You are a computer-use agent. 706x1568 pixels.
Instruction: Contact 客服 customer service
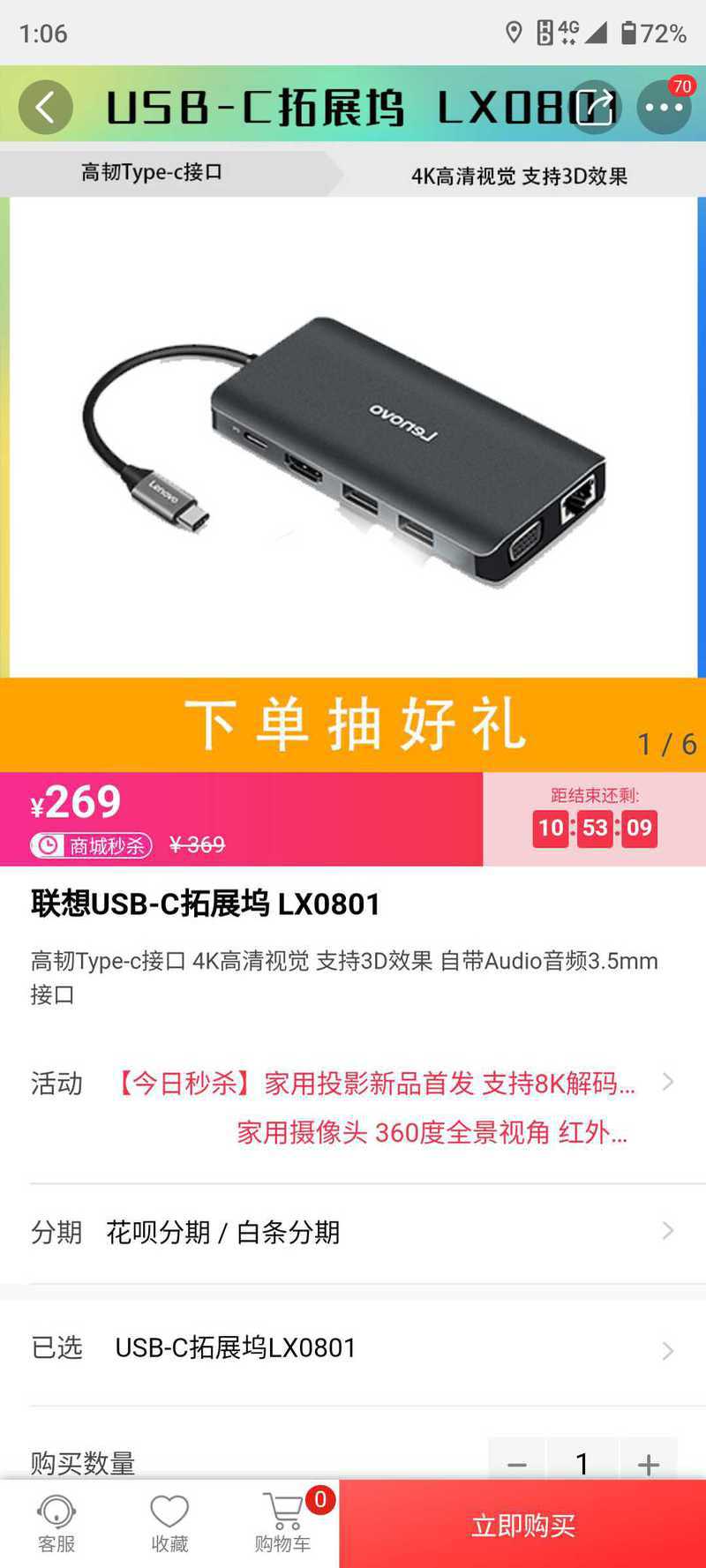[x=56, y=1525]
